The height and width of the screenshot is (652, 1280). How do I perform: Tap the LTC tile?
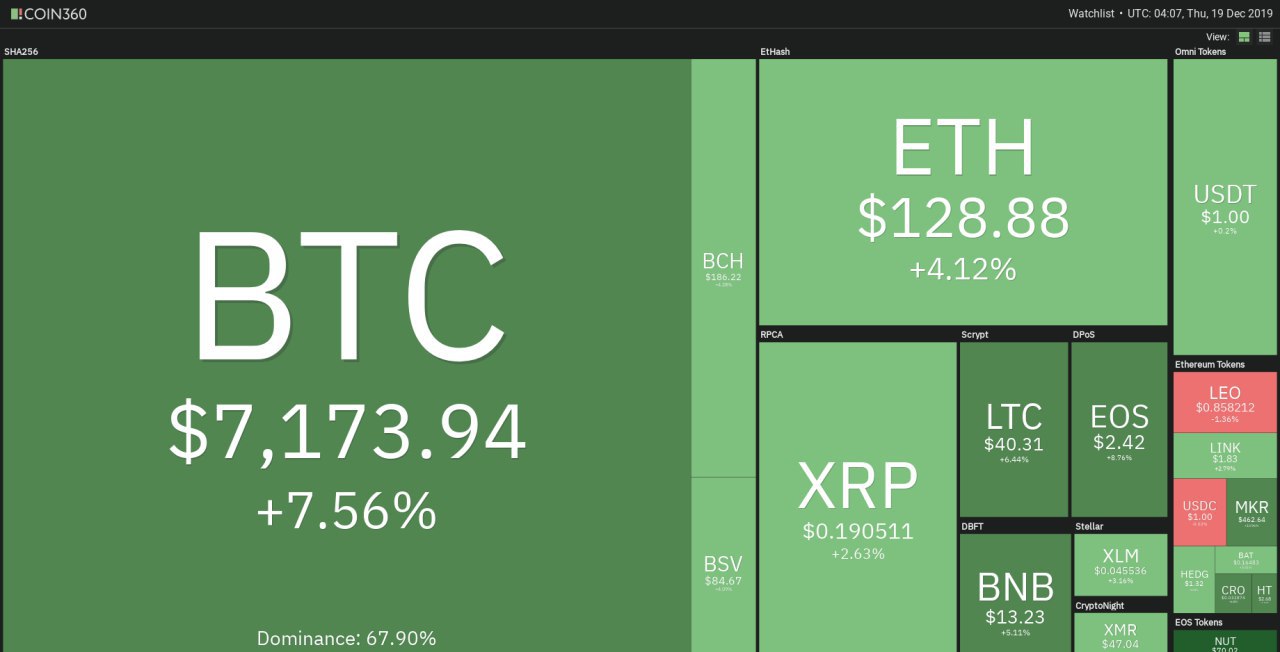pos(1014,429)
